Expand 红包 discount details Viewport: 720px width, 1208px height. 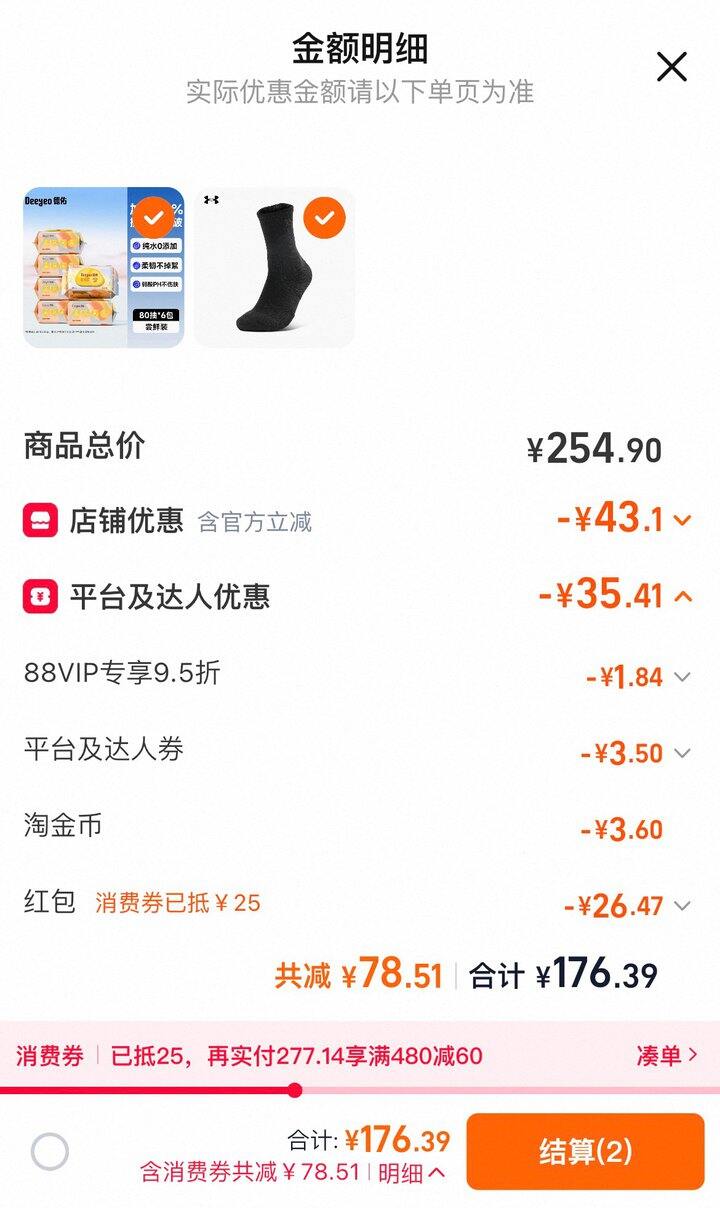(682, 906)
